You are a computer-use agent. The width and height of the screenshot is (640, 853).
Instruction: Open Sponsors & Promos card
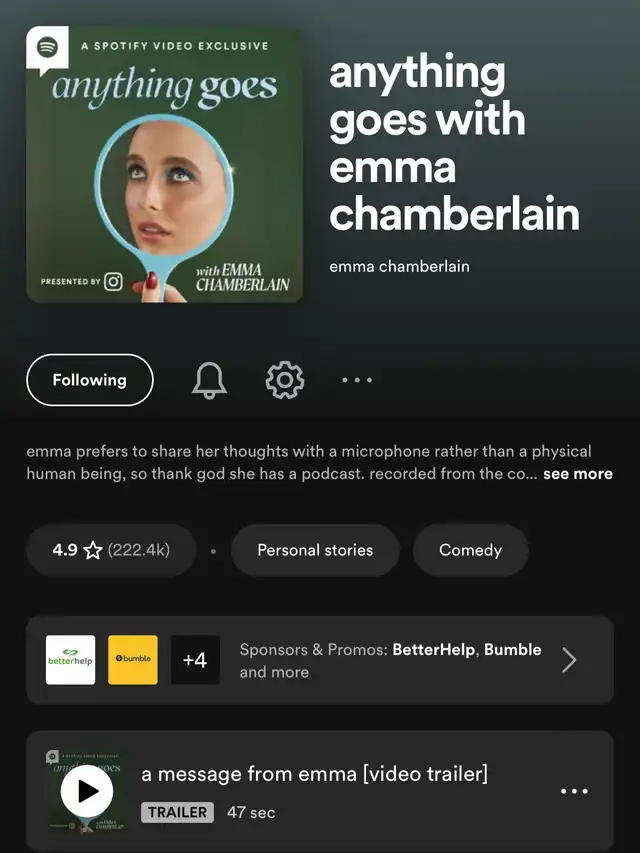320,660
